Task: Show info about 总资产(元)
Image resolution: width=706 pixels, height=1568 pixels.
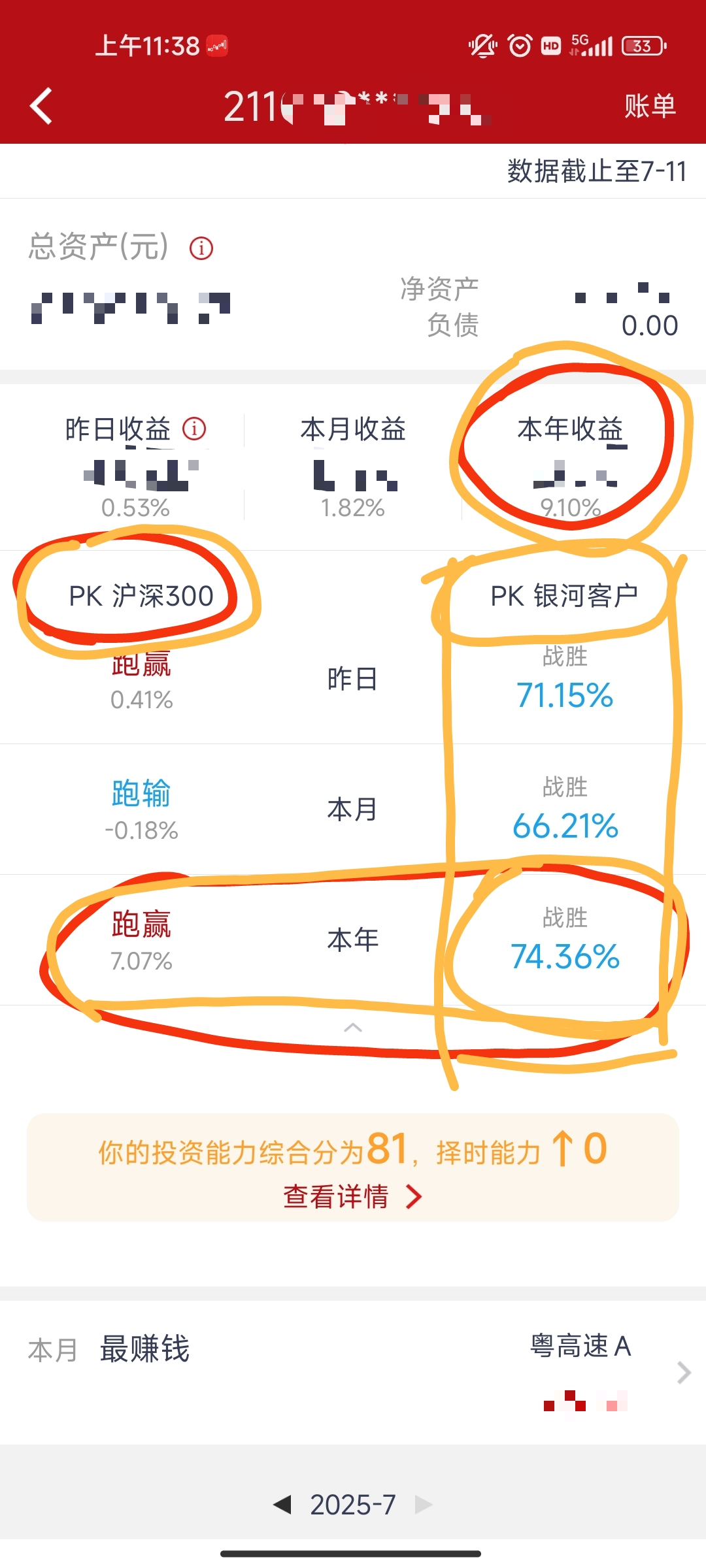Action: point(201,248)
